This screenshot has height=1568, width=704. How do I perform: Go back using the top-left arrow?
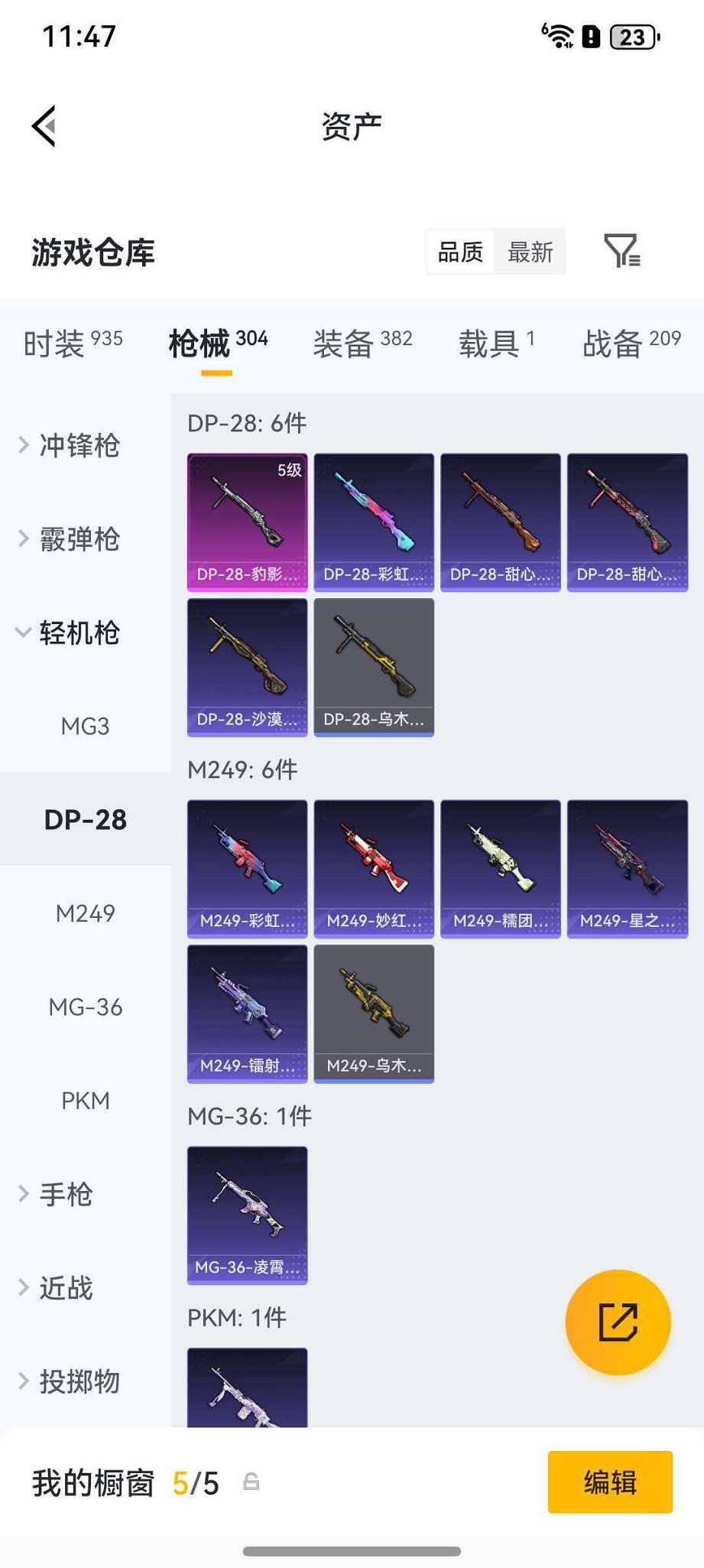tap(44, 126)
